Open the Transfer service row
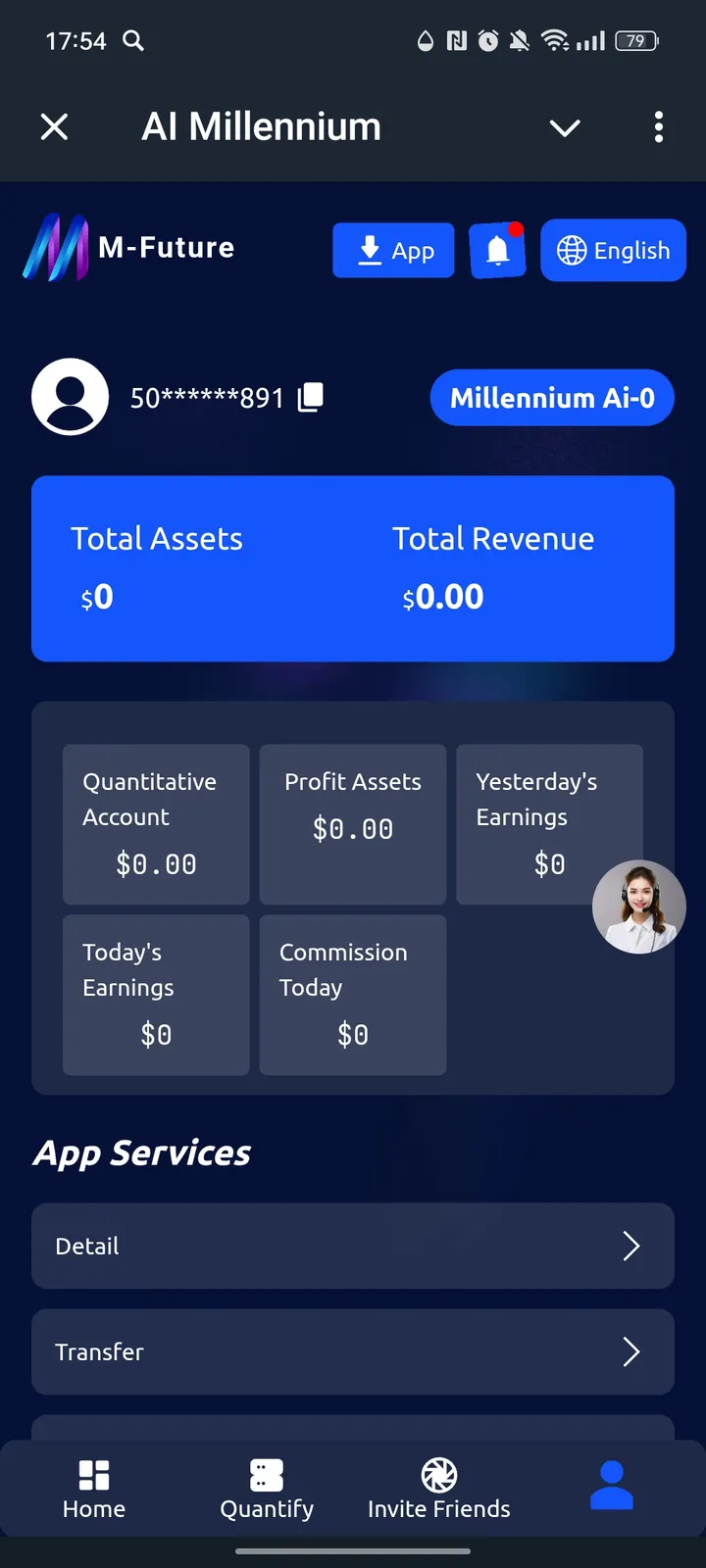Screen dimensions: 706x1568 (x=353, y=1351)
